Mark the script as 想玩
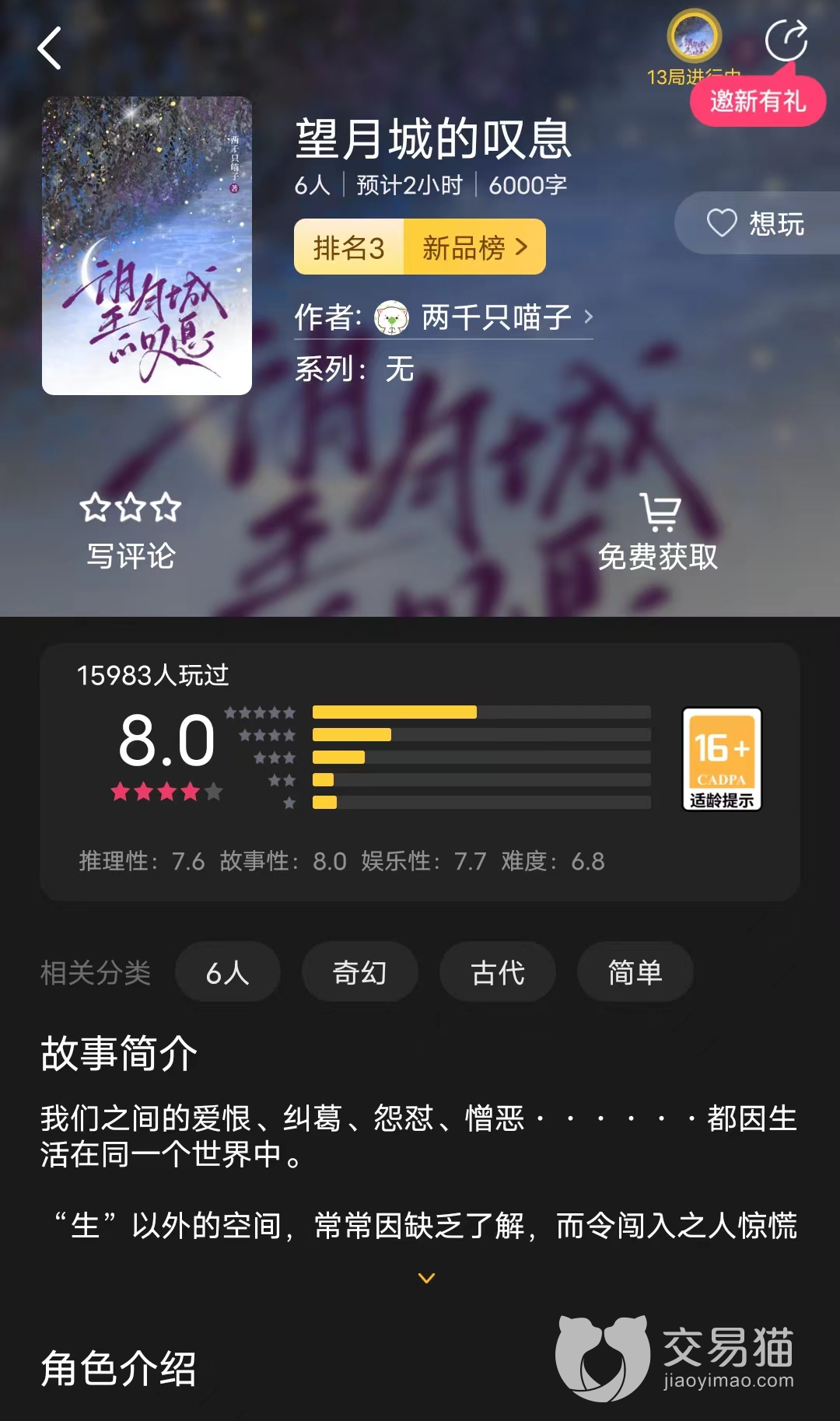This screenshot has height=1421, width=840. coord(754,224)
